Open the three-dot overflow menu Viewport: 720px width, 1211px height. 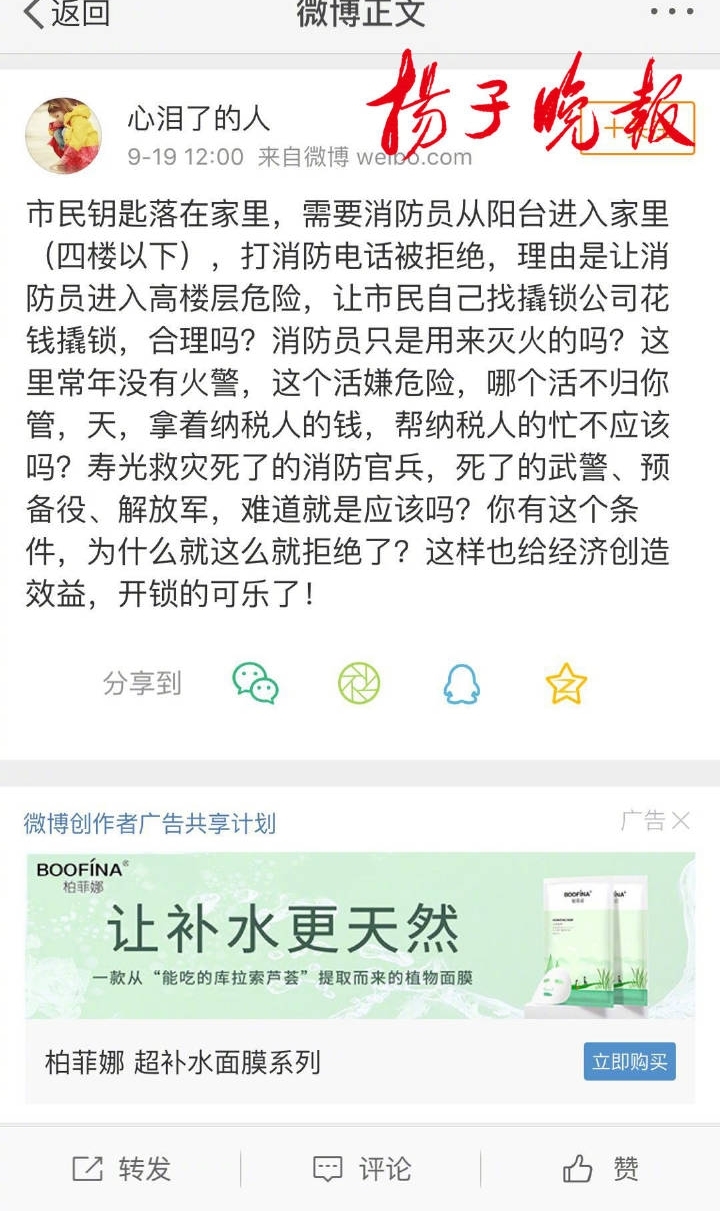[671, 12]
